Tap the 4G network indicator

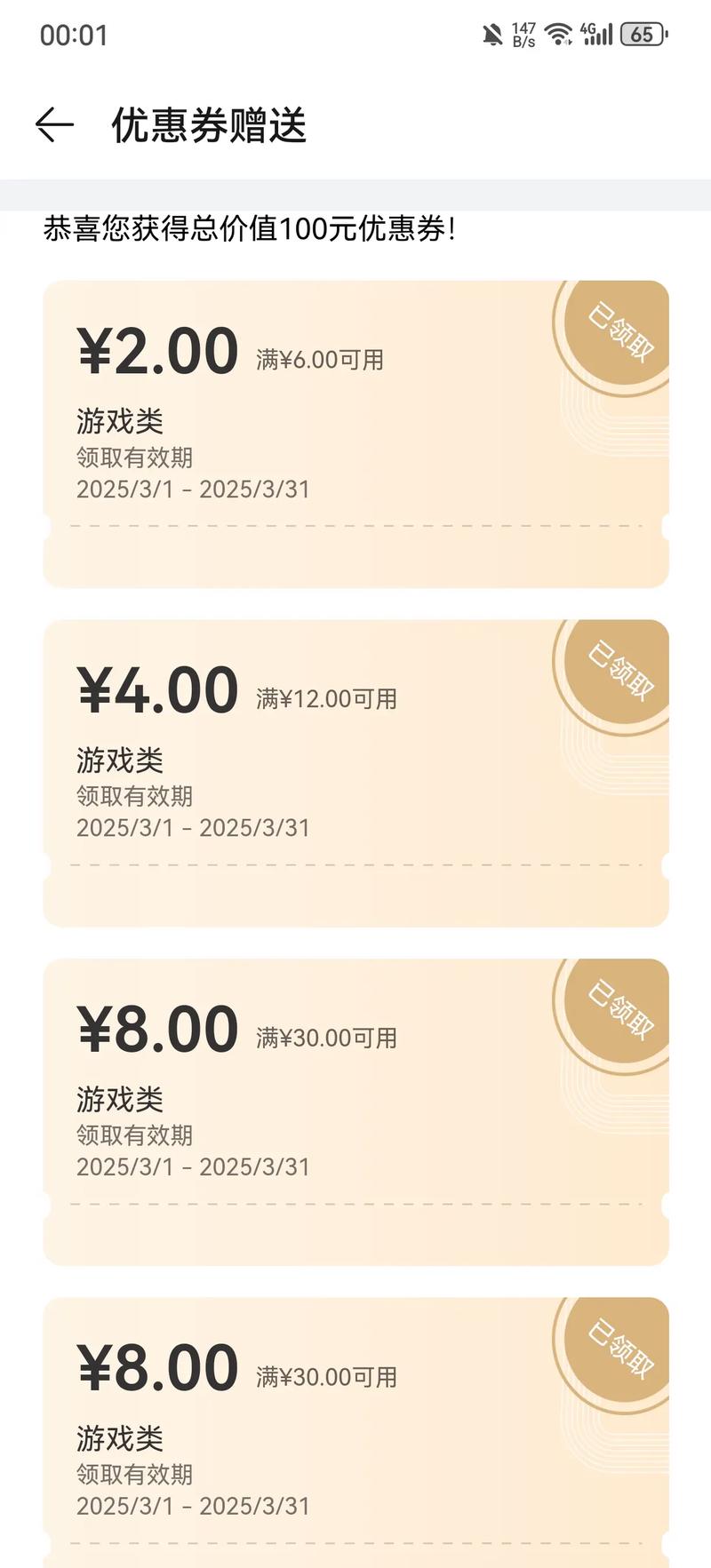click(x=586, y=34)
